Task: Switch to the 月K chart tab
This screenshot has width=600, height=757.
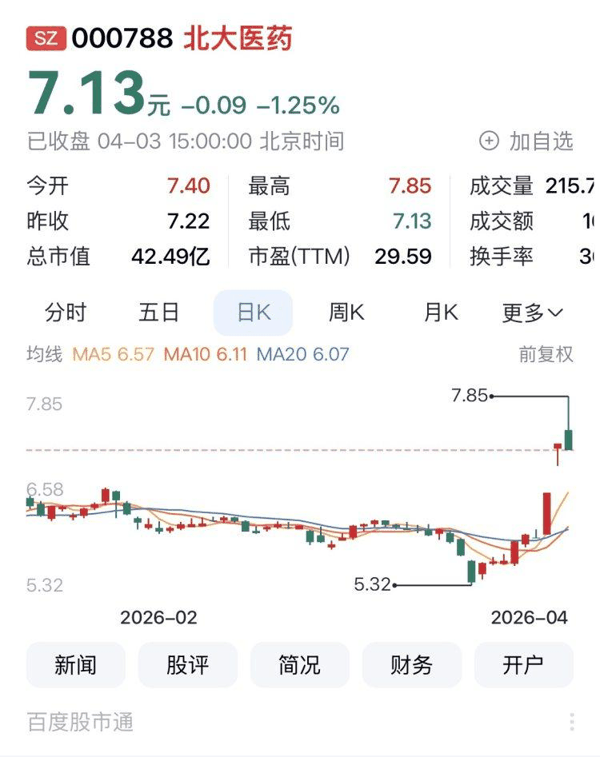Action: [440, 312]
